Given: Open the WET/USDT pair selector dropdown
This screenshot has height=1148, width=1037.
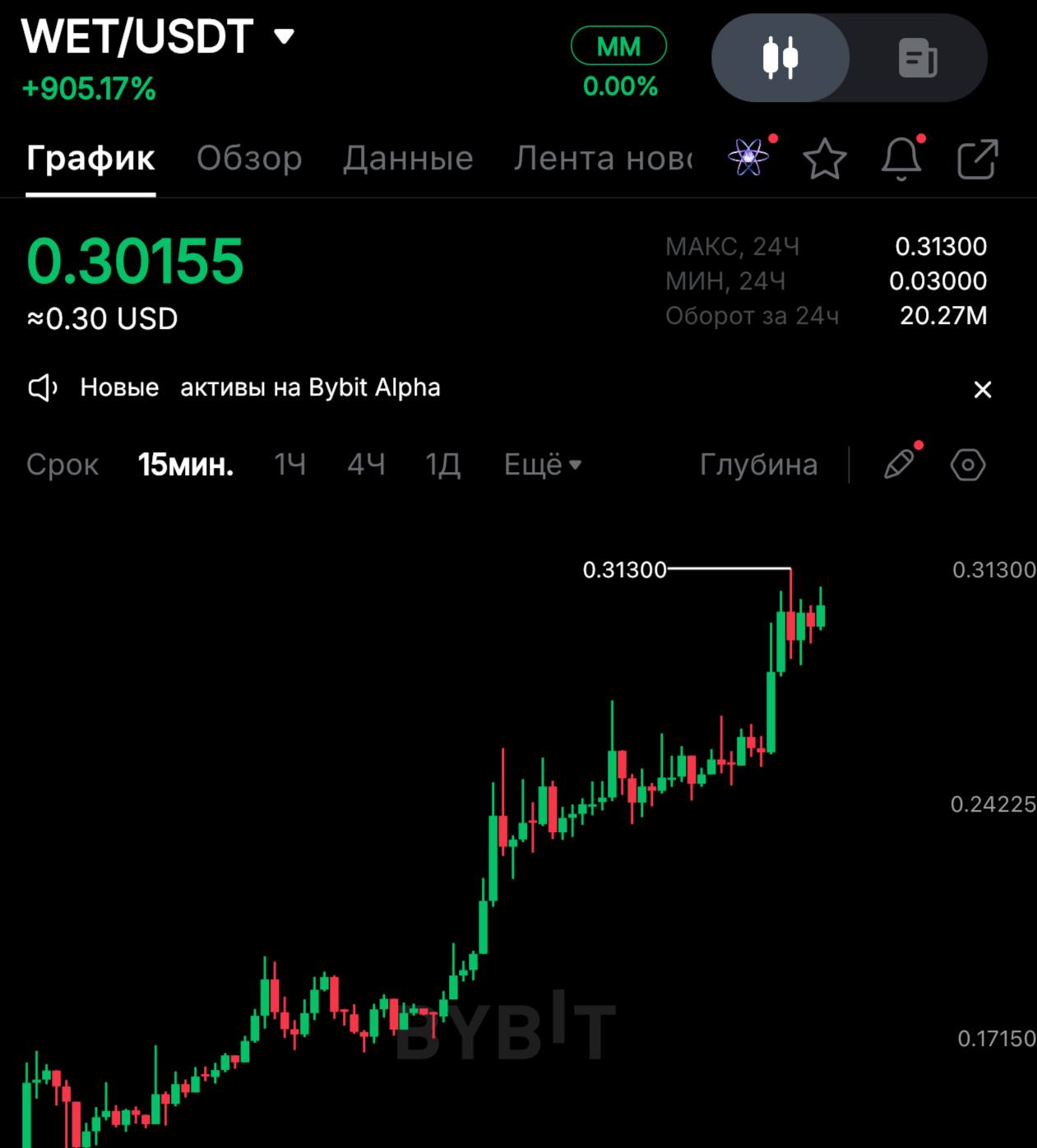Looking at the screenshot, I should (x=284, y=36).
